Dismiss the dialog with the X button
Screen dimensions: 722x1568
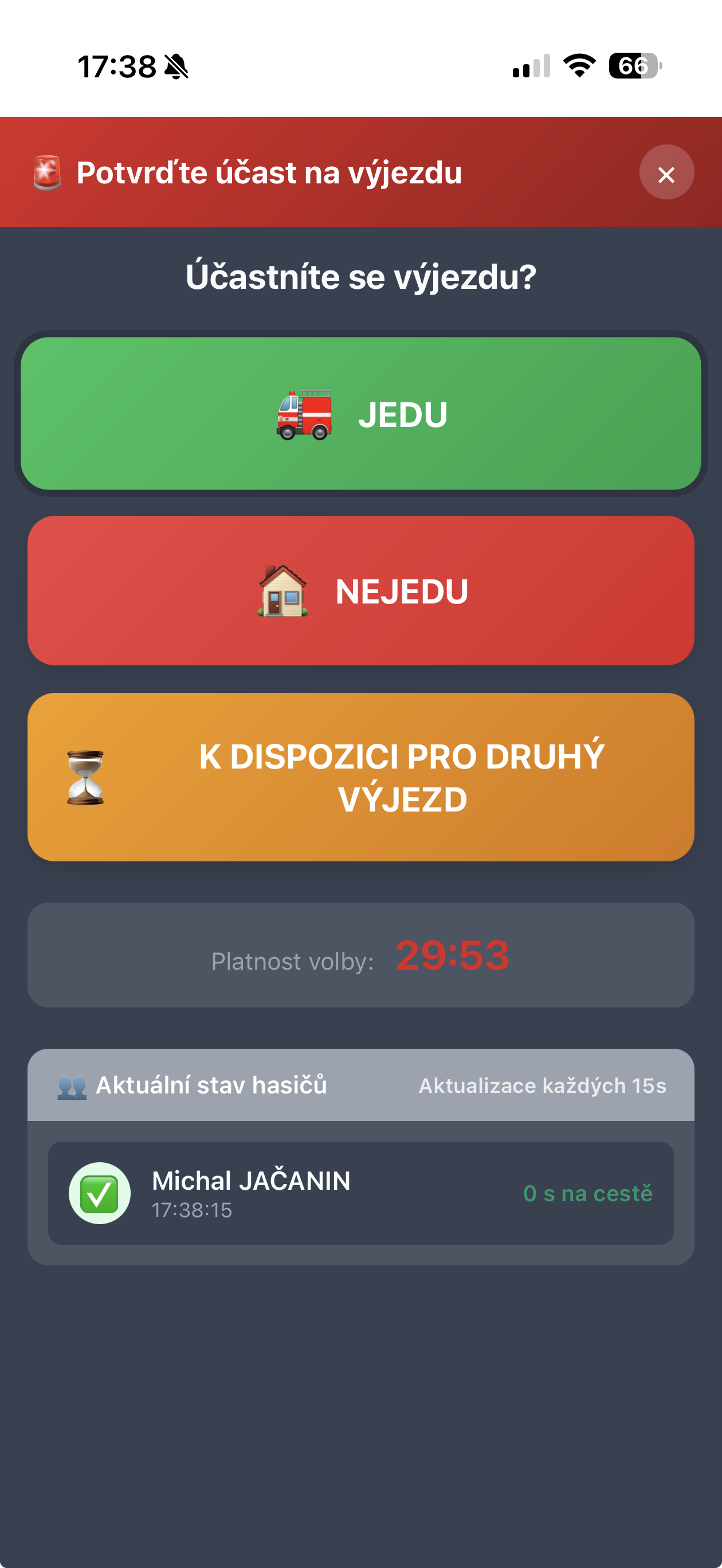coord(666,174)
